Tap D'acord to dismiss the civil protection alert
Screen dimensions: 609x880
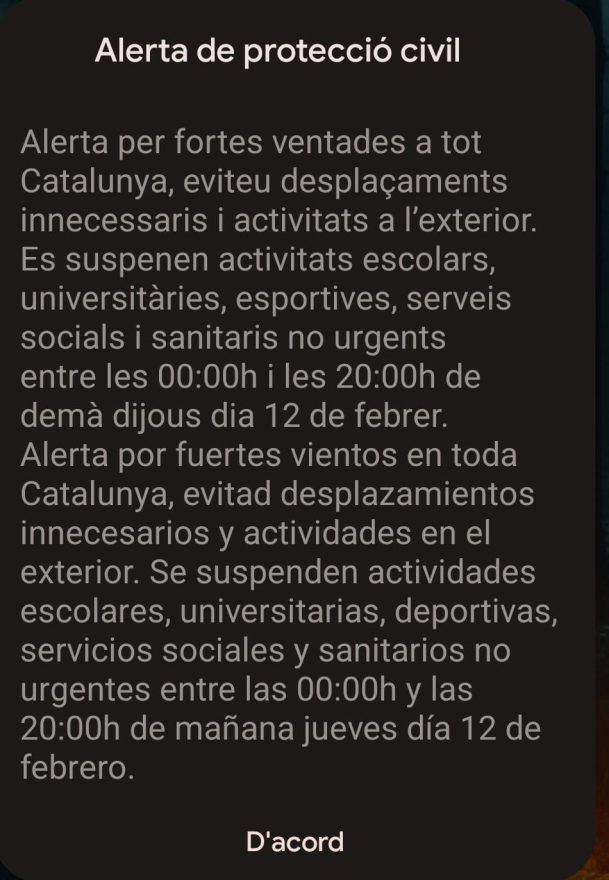pyautogui.click(x=295, y=841)
